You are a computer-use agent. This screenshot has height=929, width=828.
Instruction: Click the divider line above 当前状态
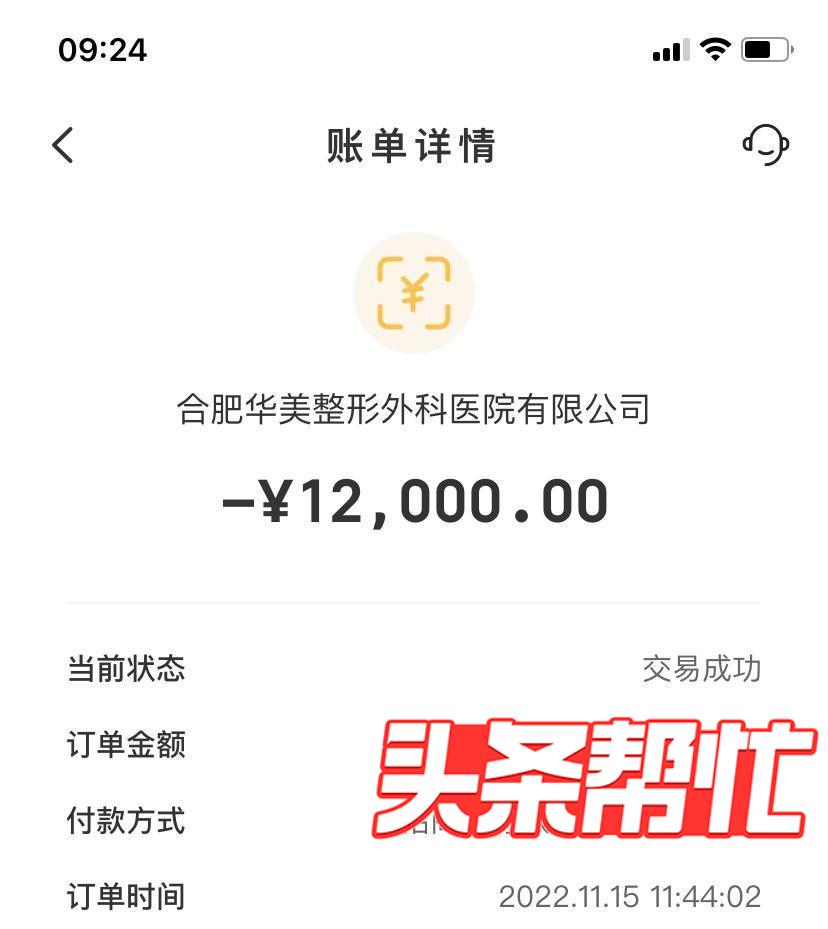413,601
